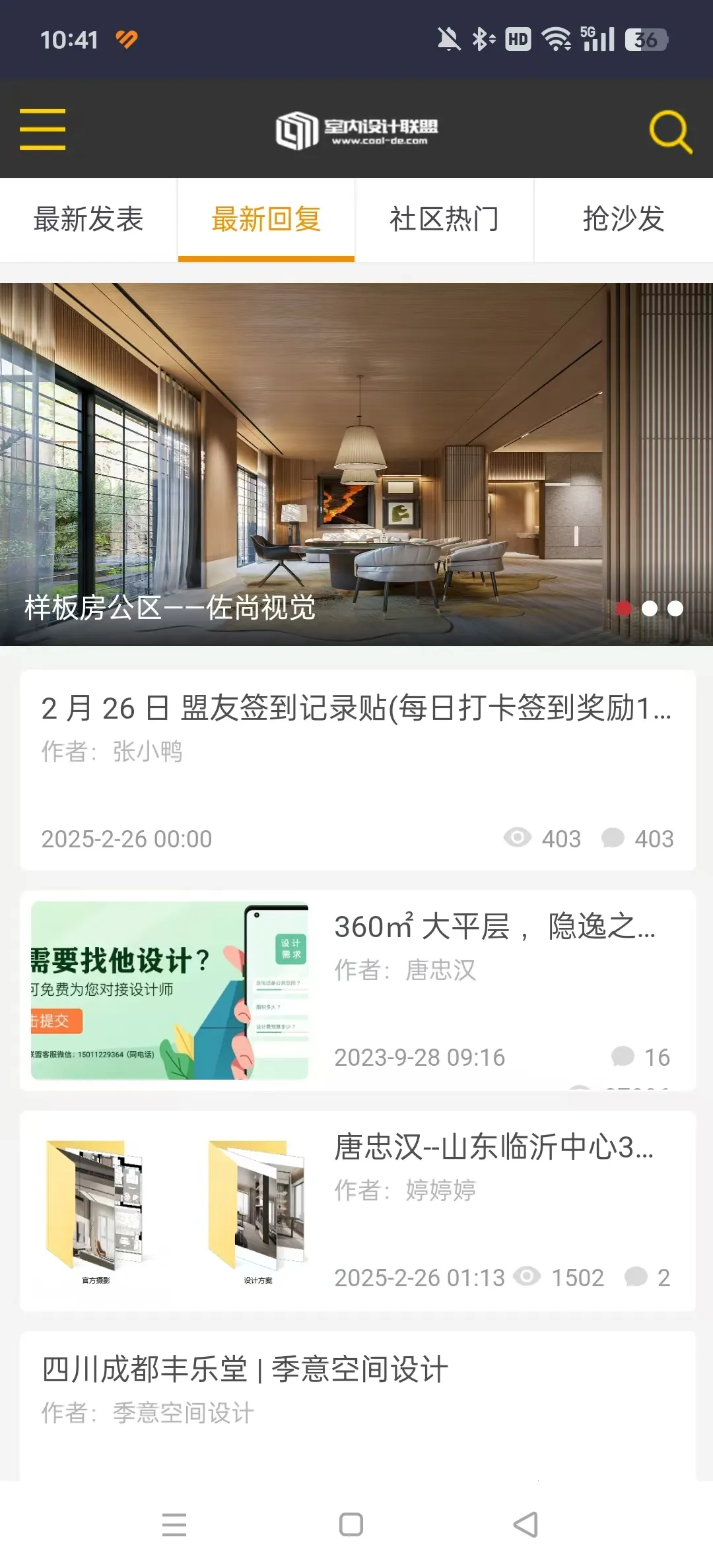The width and height of the screenshot is (713, 1568).
Task: Switch to the 最新发表 tab
Action: pyautogui.click(x=88, y=220)
